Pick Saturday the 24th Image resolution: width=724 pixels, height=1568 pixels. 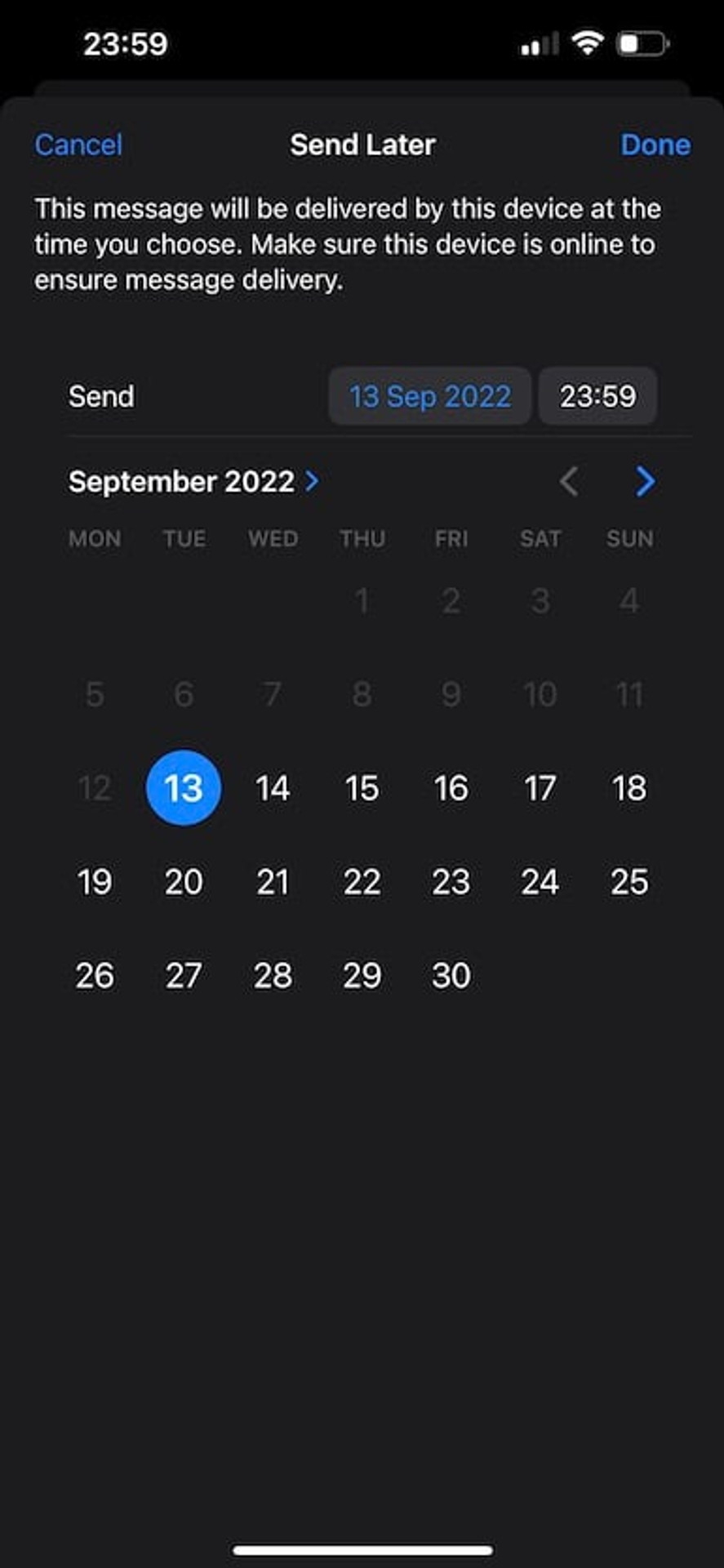point(540,882)
